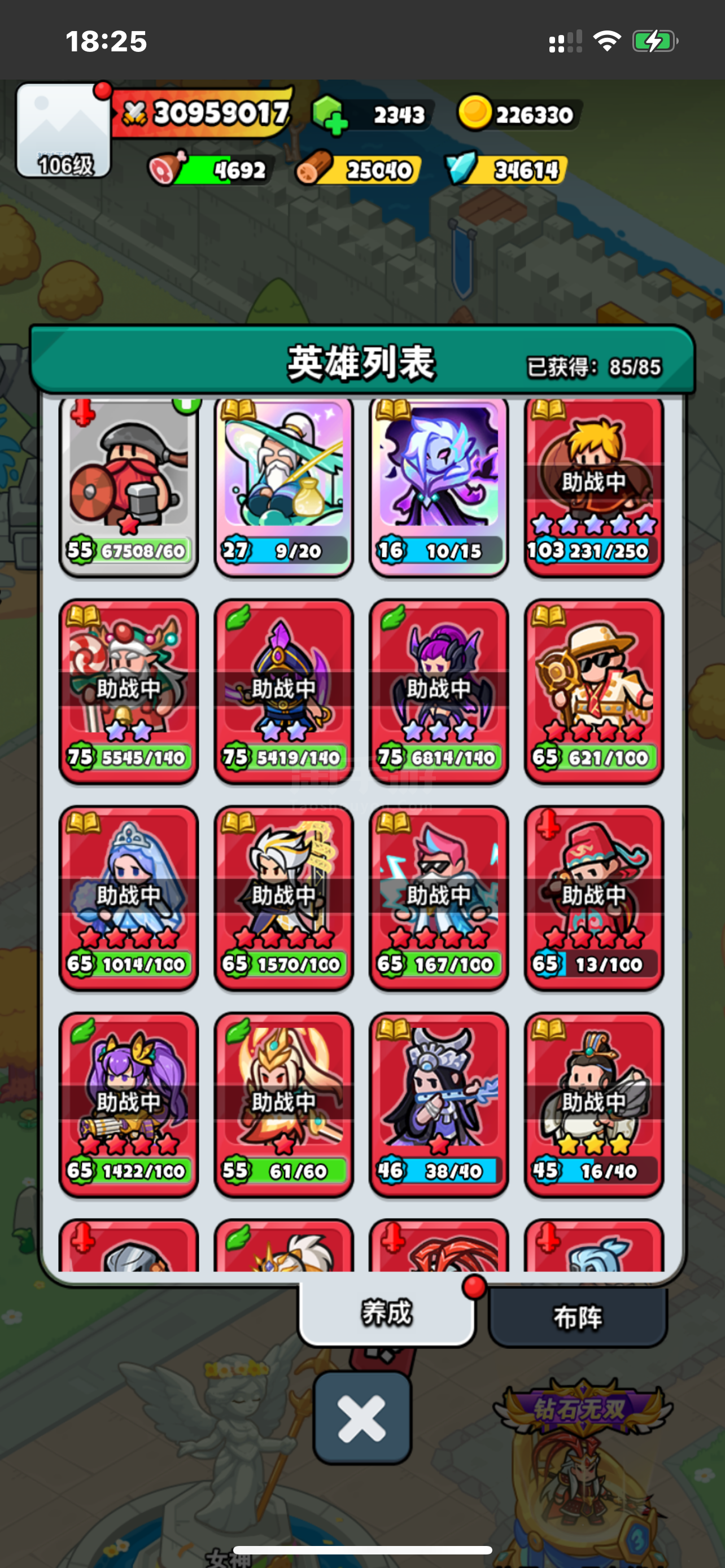725x1568 pixels.
Task: Open the hero card showing 6814/140
Action: [439, 691]
